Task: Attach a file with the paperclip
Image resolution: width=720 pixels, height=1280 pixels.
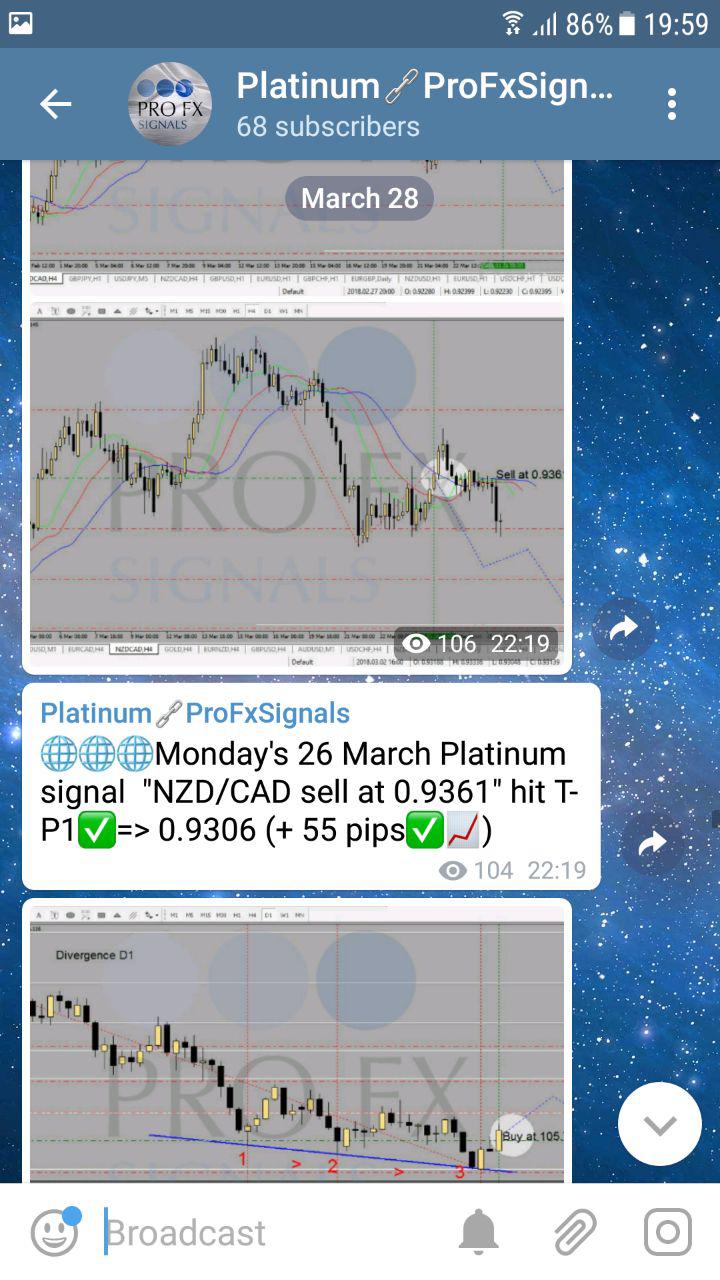Action: click(x=574, y=1232)
